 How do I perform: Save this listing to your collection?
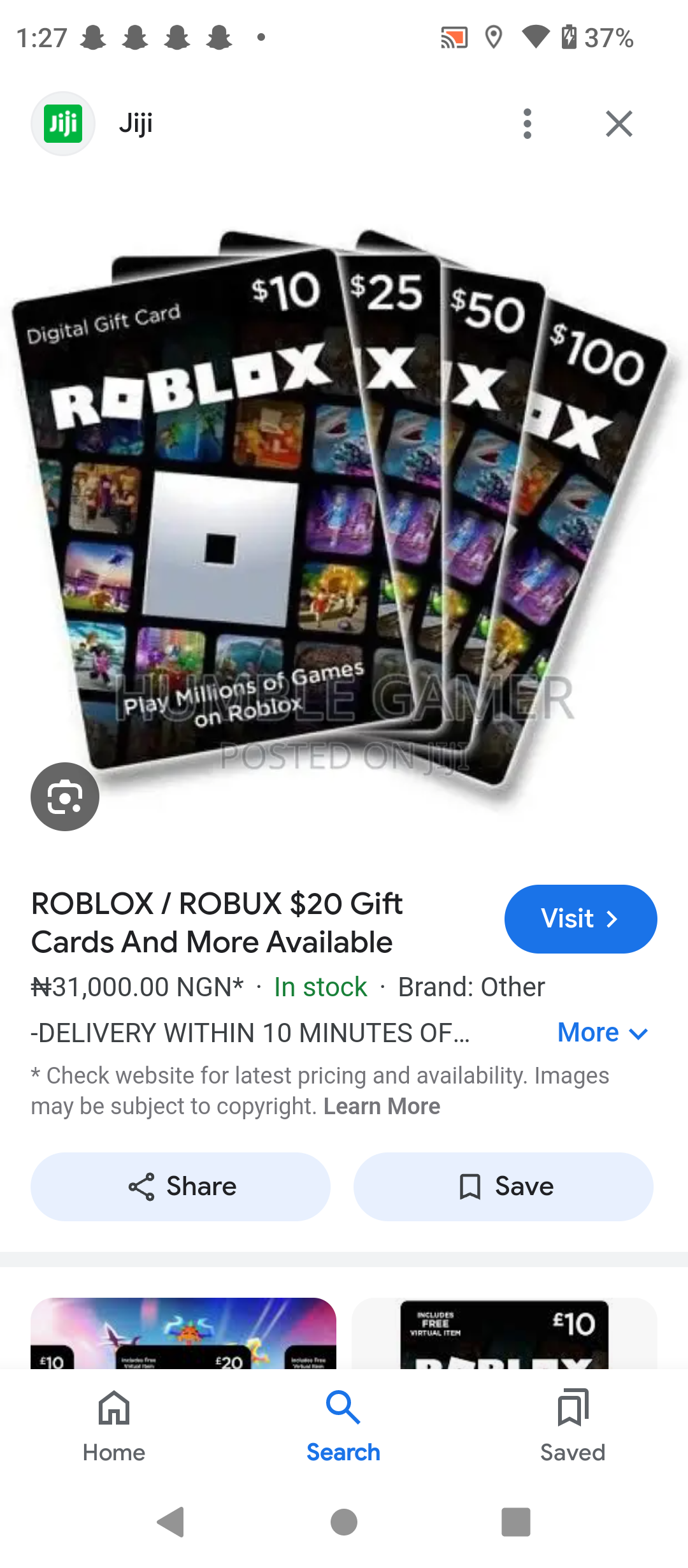503,1186
